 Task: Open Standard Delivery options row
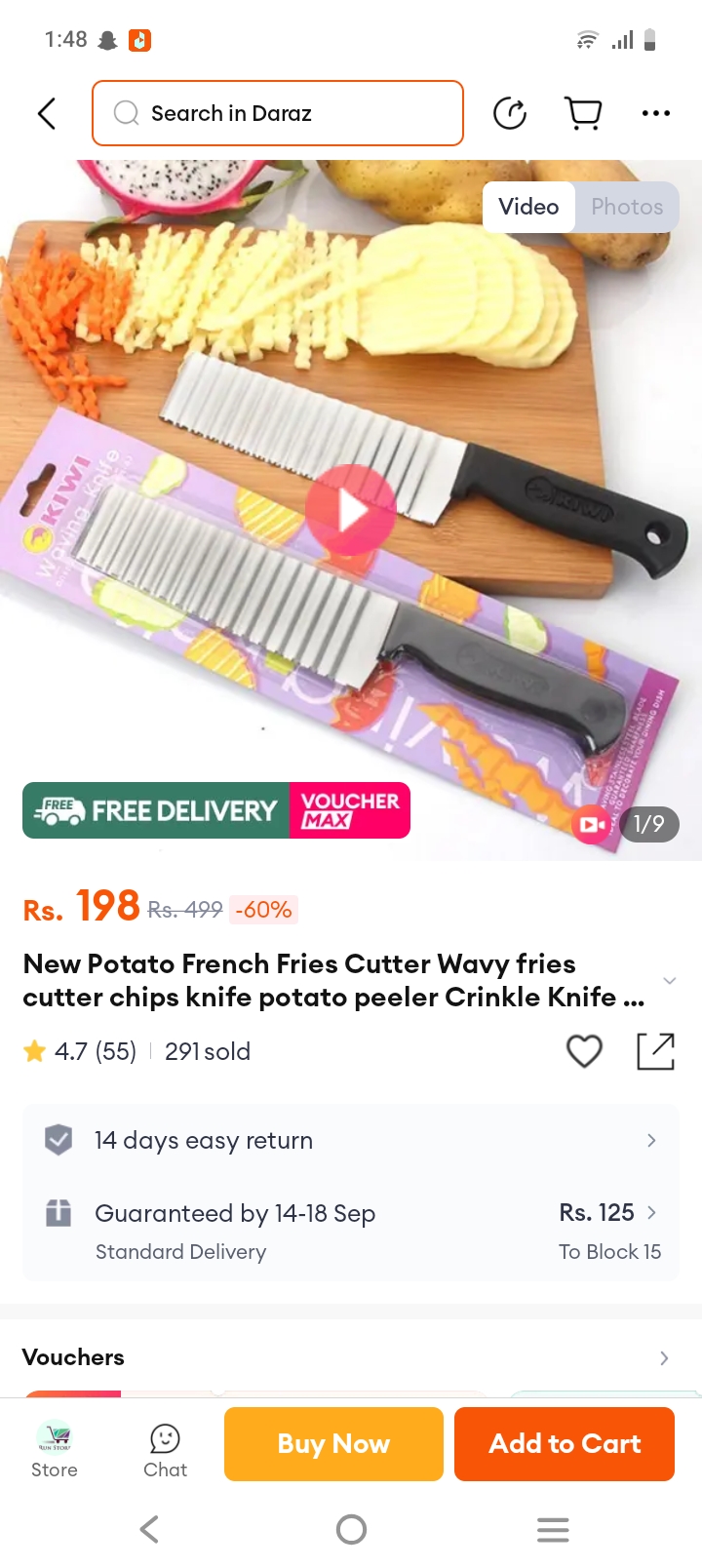(351, 1231)
